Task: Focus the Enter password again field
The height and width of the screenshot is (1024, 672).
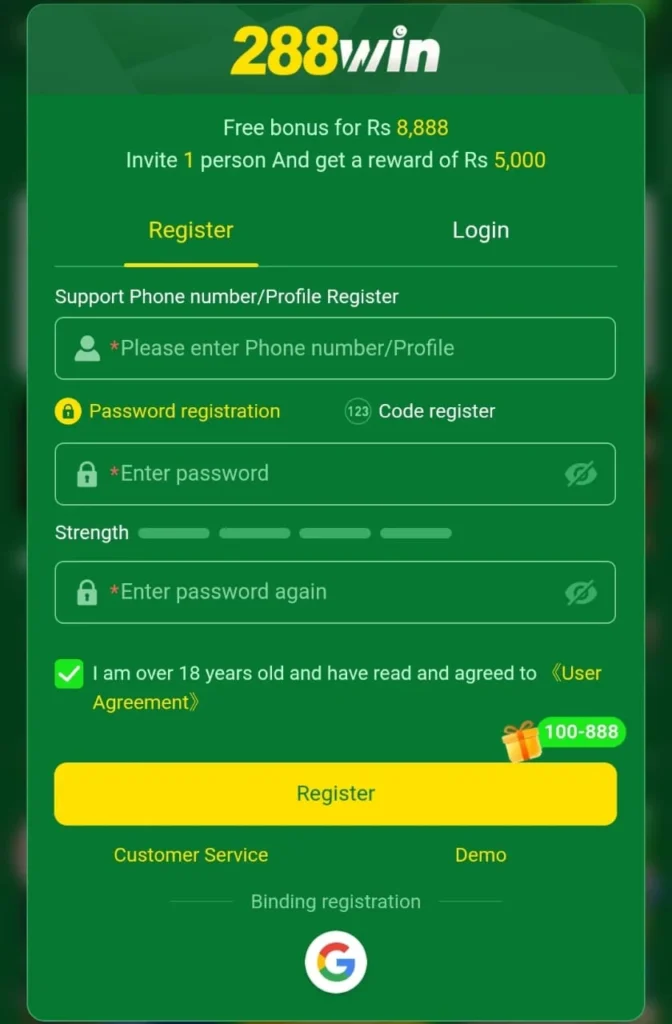Action: 320,592
